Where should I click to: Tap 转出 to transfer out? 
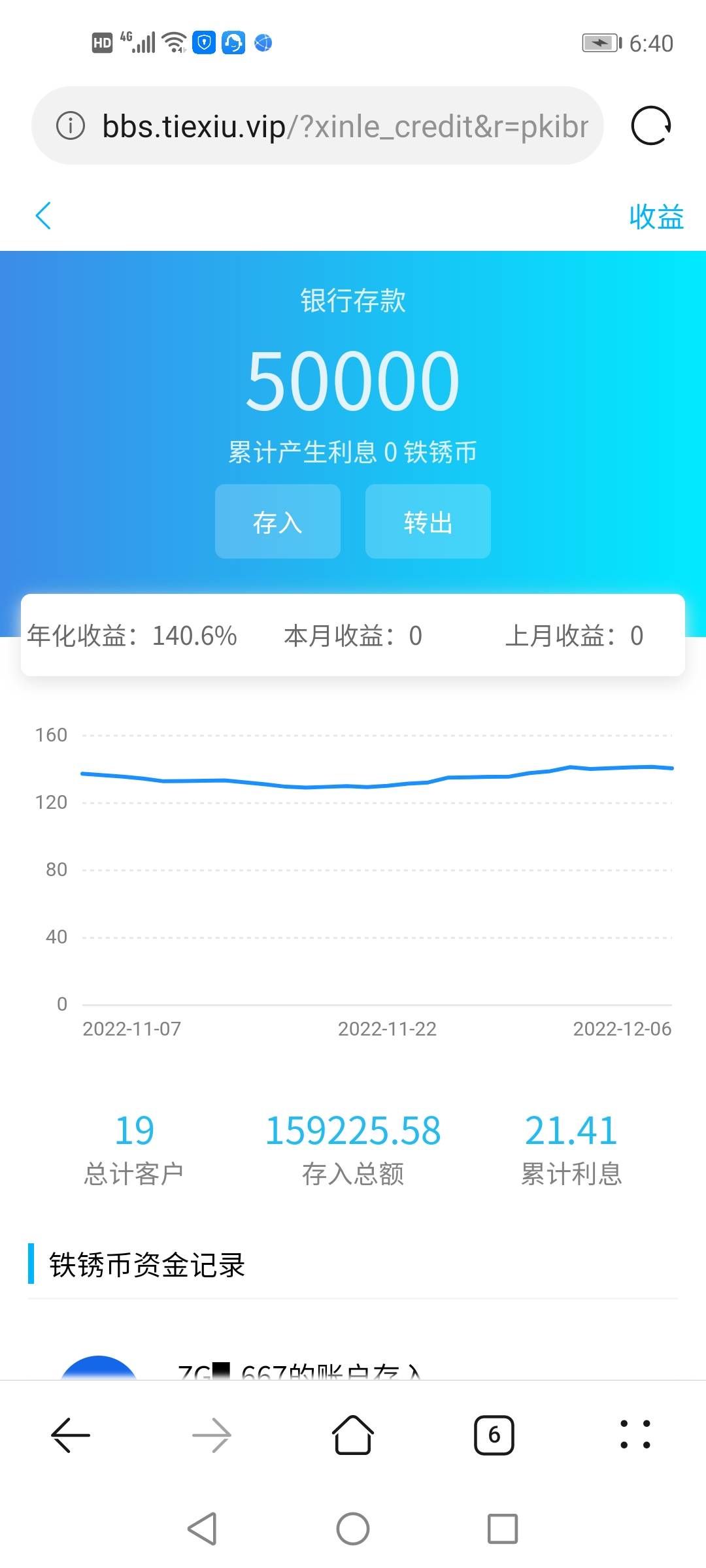click(428, 521)
